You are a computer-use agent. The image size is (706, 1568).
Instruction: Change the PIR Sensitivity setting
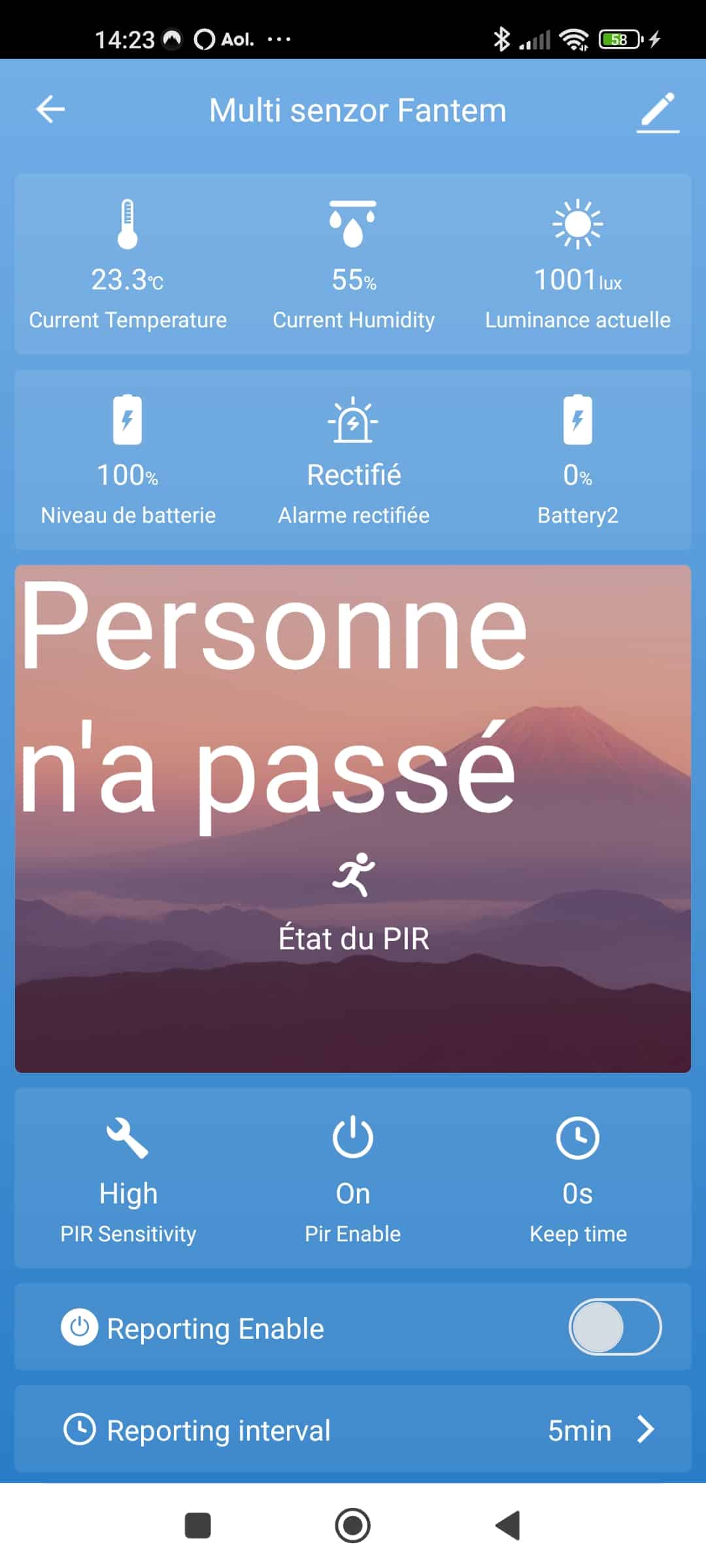pyautogui.click(x=128, y=1179)
